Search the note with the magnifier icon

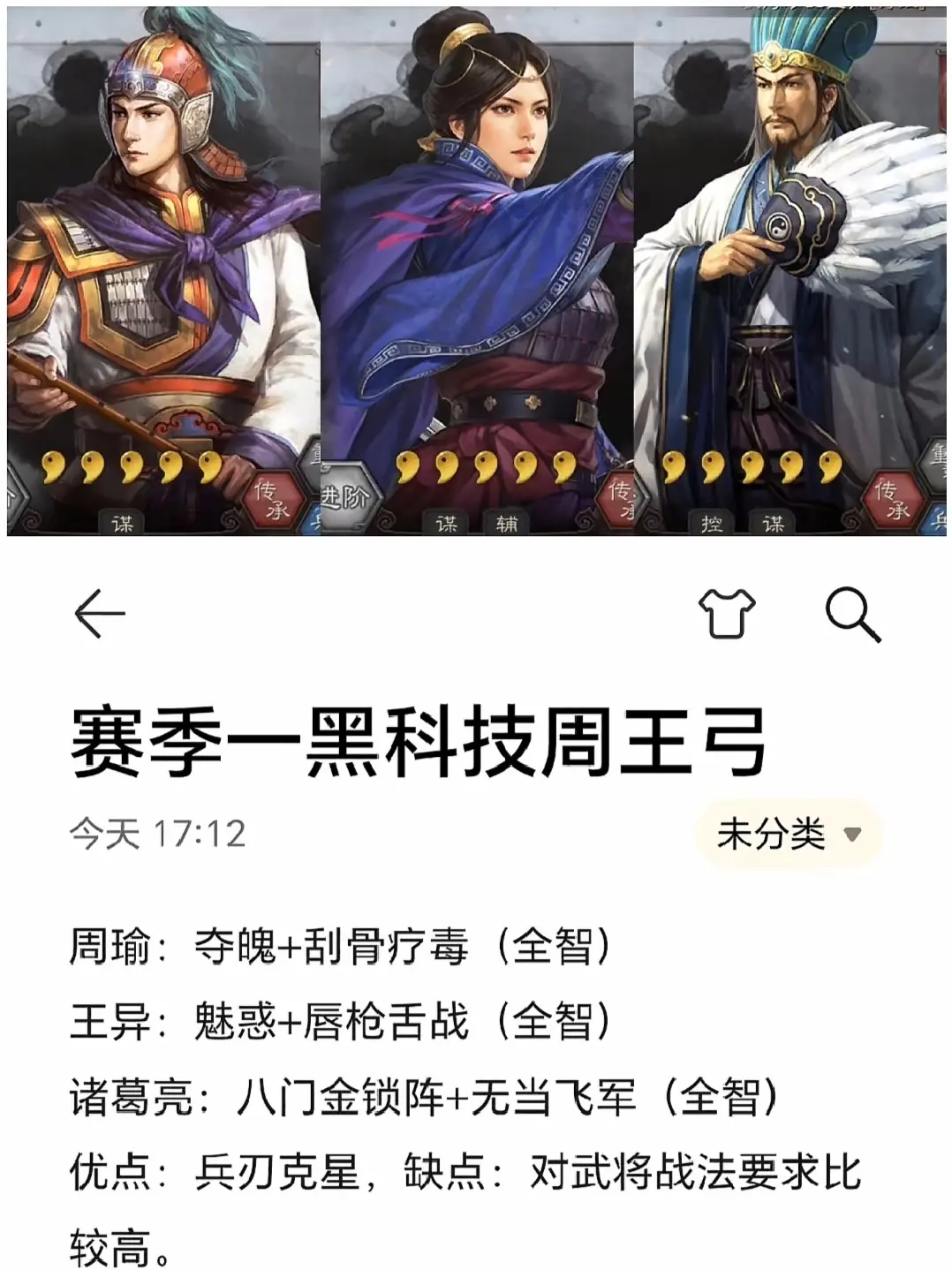coord(853,615)
